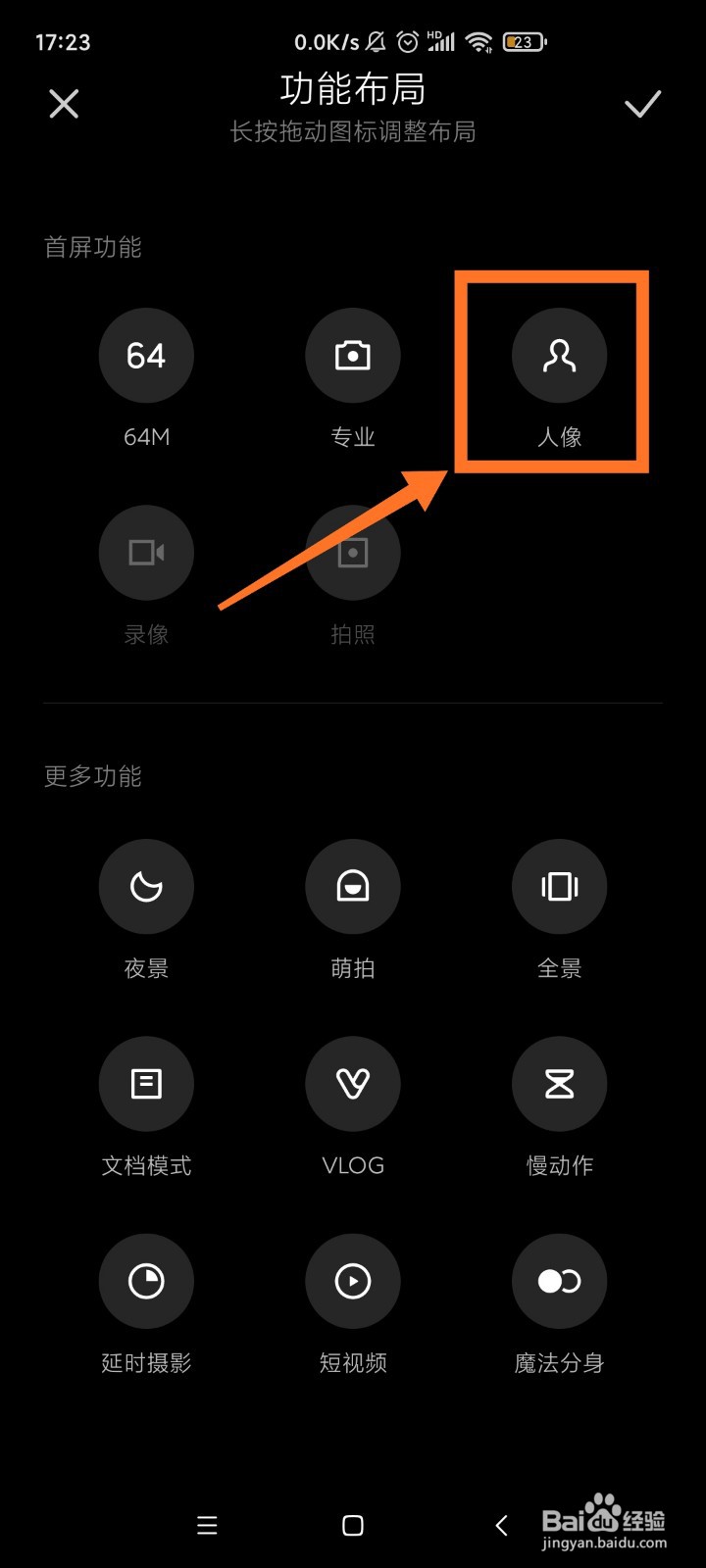The image size is (706, 1568).
Task: Select the 夜景 Night mode icon
Action: pos(147,886)
